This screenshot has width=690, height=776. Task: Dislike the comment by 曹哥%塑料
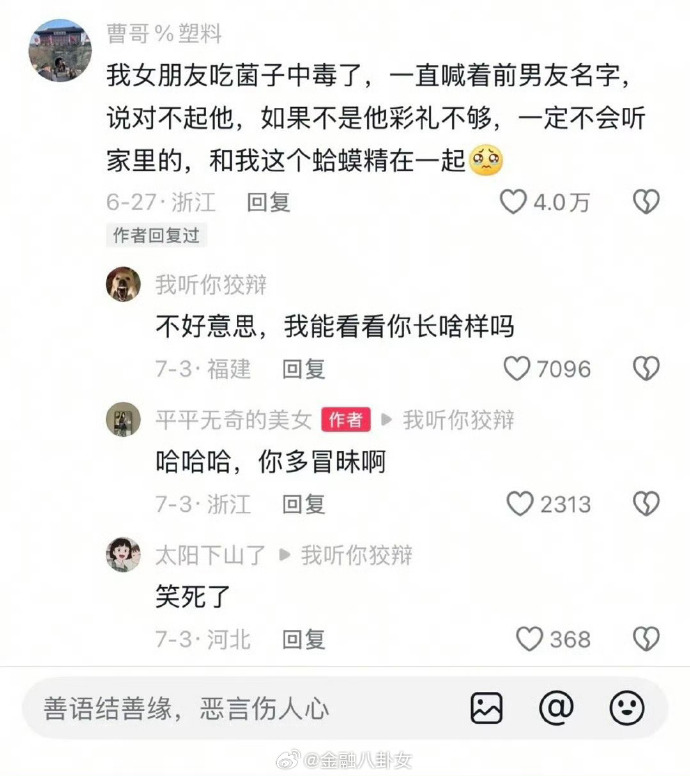pos(646,202)
